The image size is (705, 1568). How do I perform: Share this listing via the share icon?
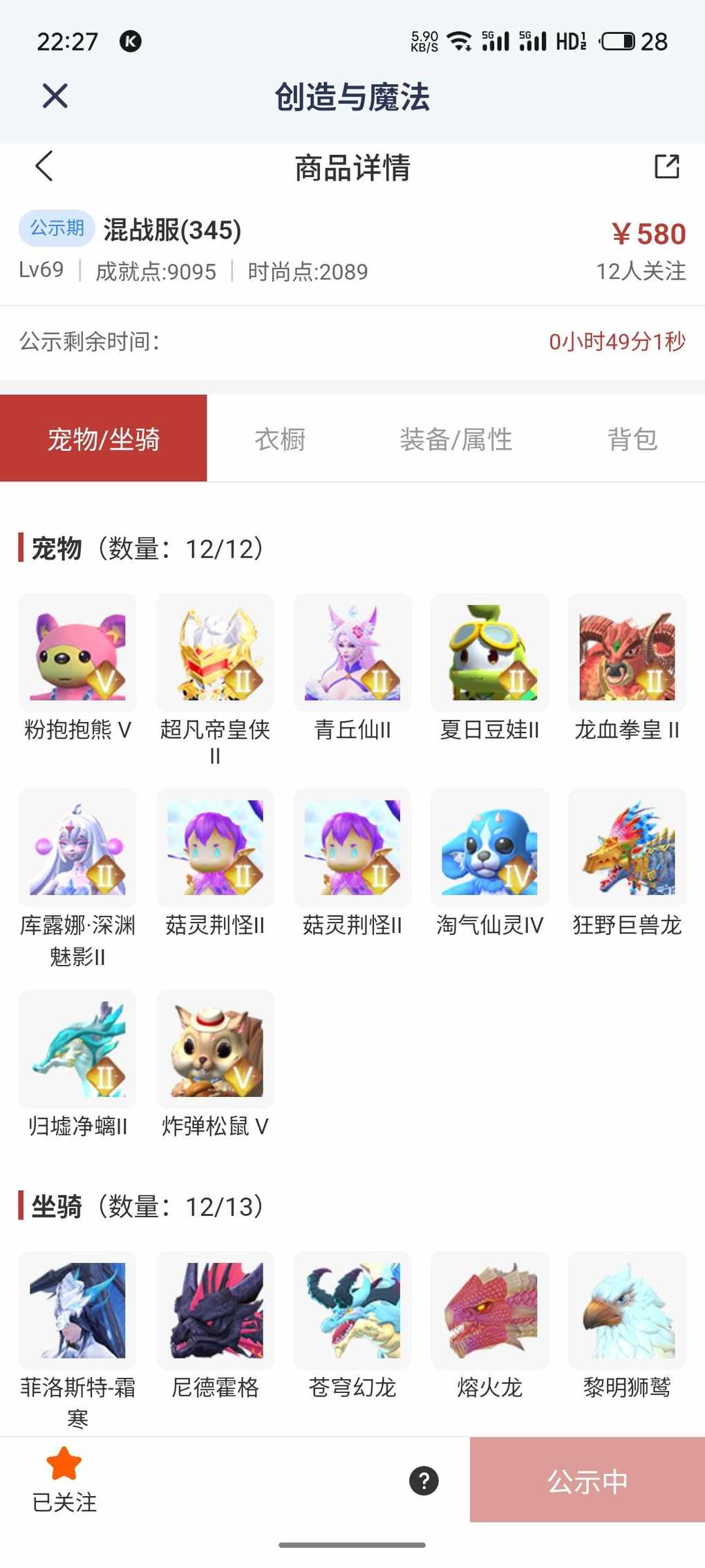point(666,167)
